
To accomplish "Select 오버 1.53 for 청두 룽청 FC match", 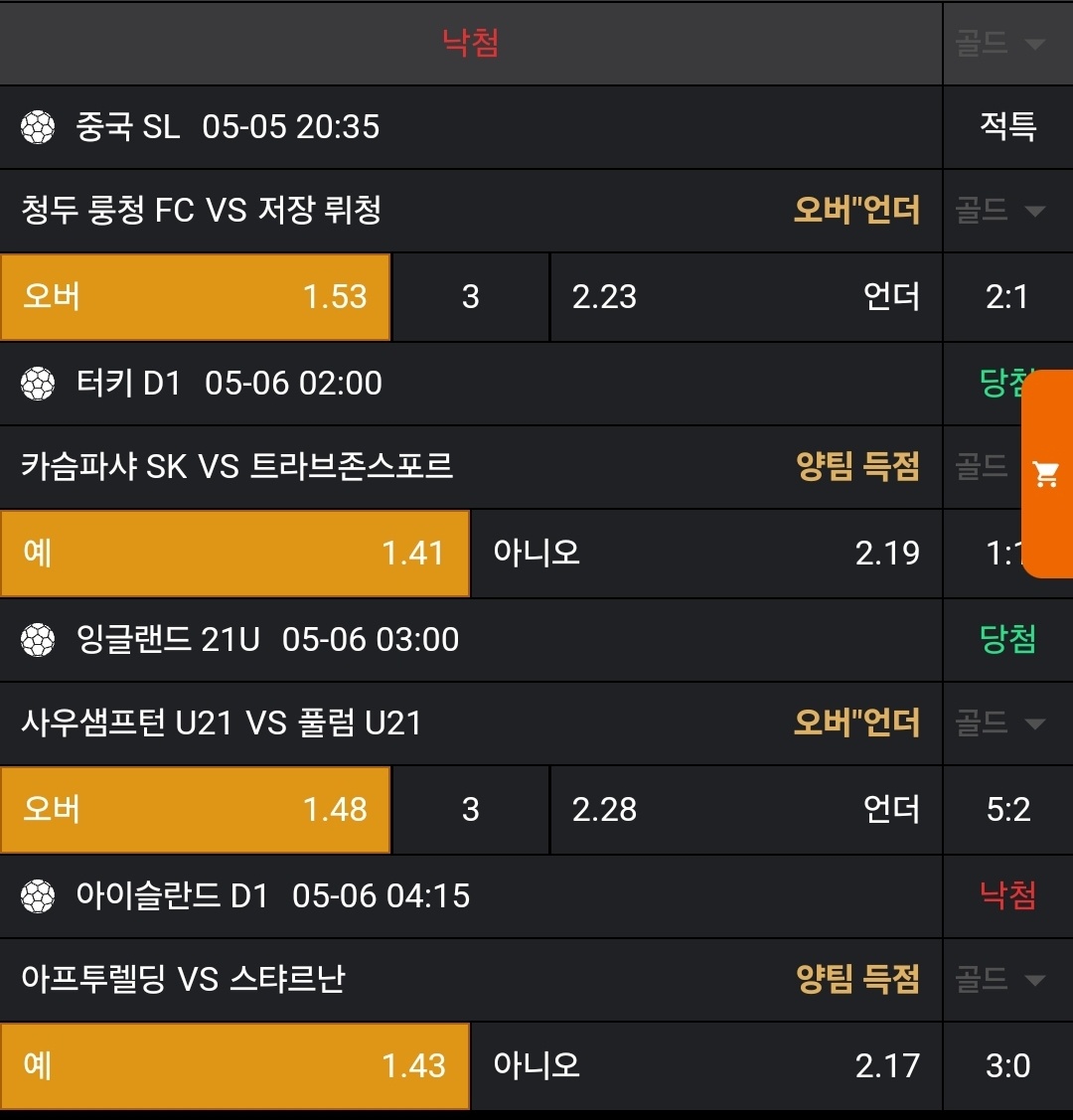I will tap(196, 297).
